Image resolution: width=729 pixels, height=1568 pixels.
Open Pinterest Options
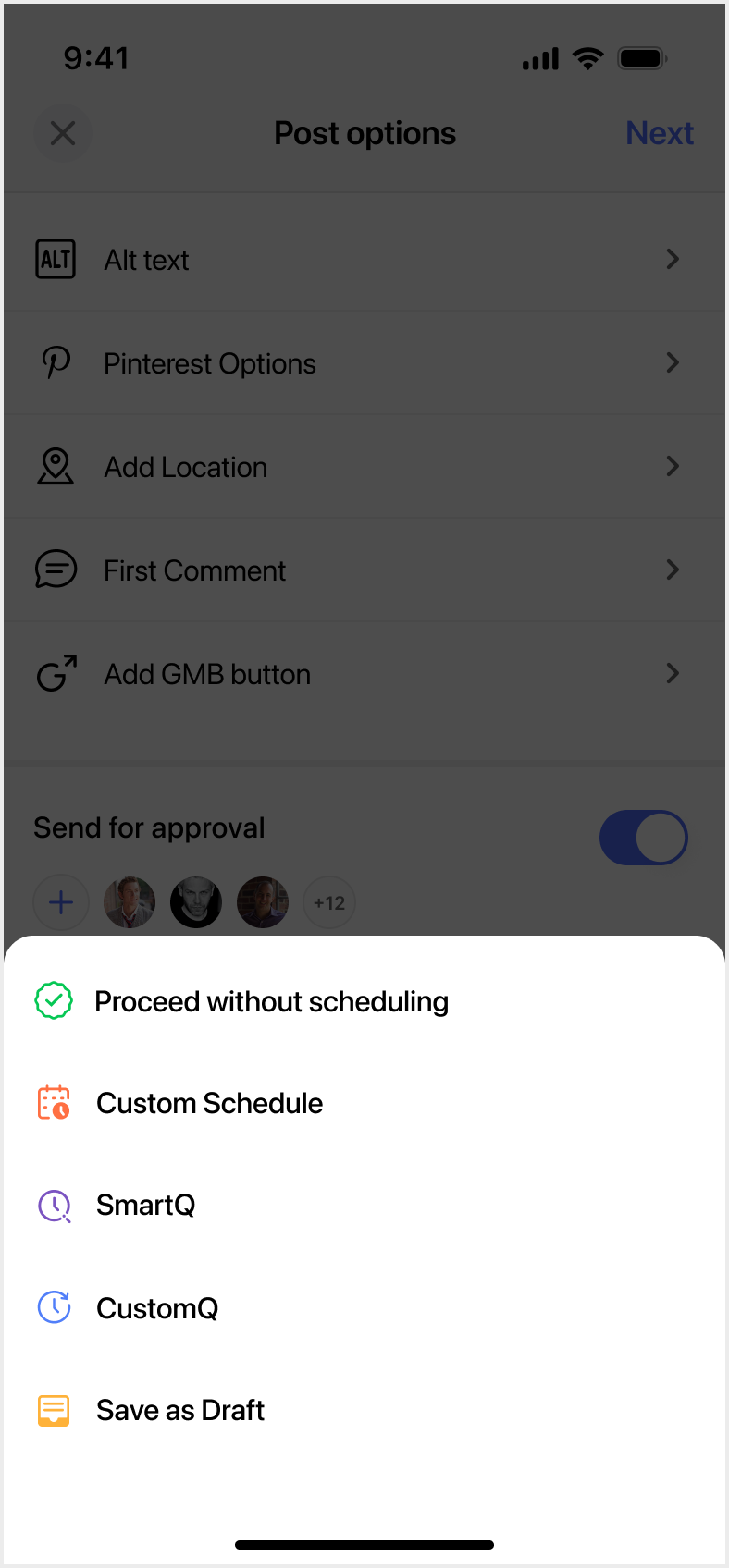click(364, 363)
